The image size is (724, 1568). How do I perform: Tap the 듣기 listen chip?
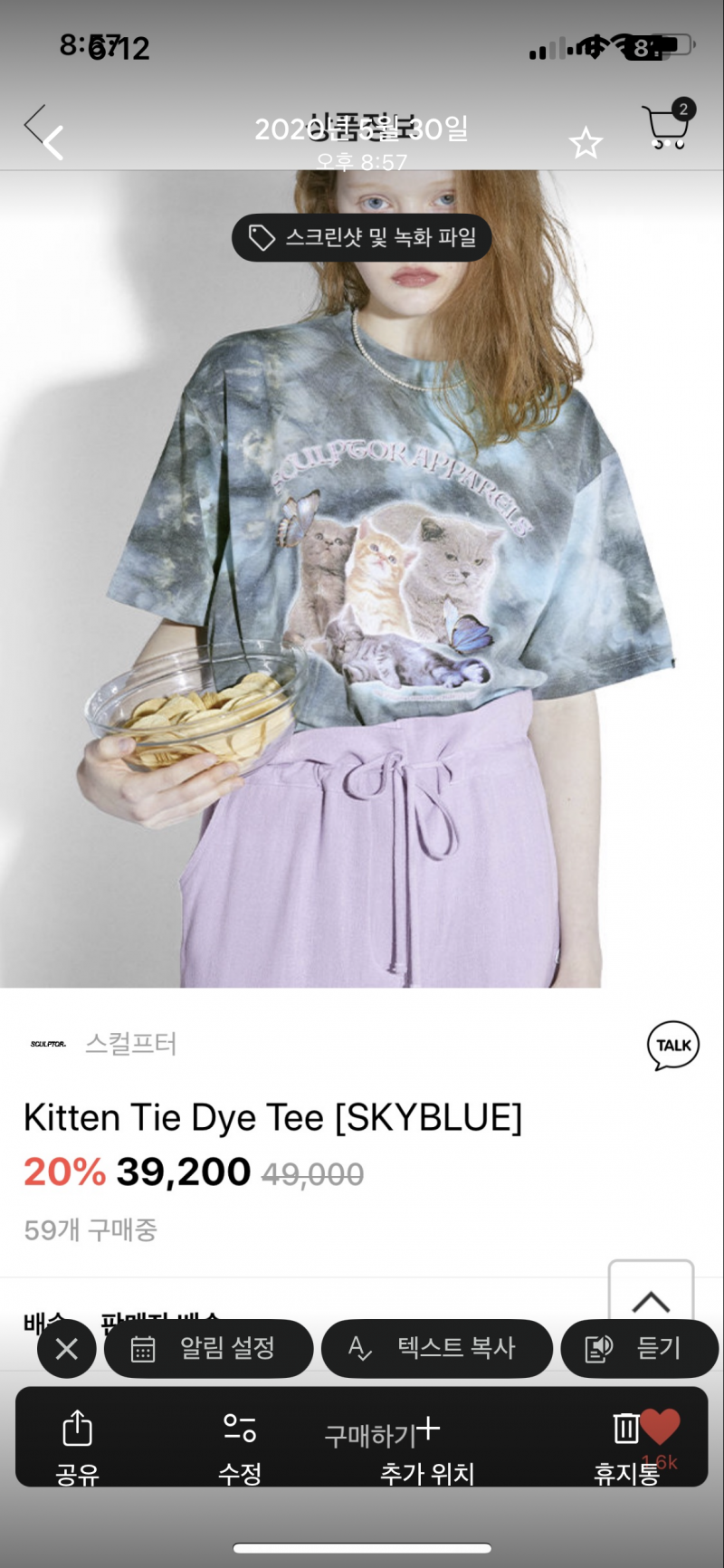click(x=639, y=1349)
